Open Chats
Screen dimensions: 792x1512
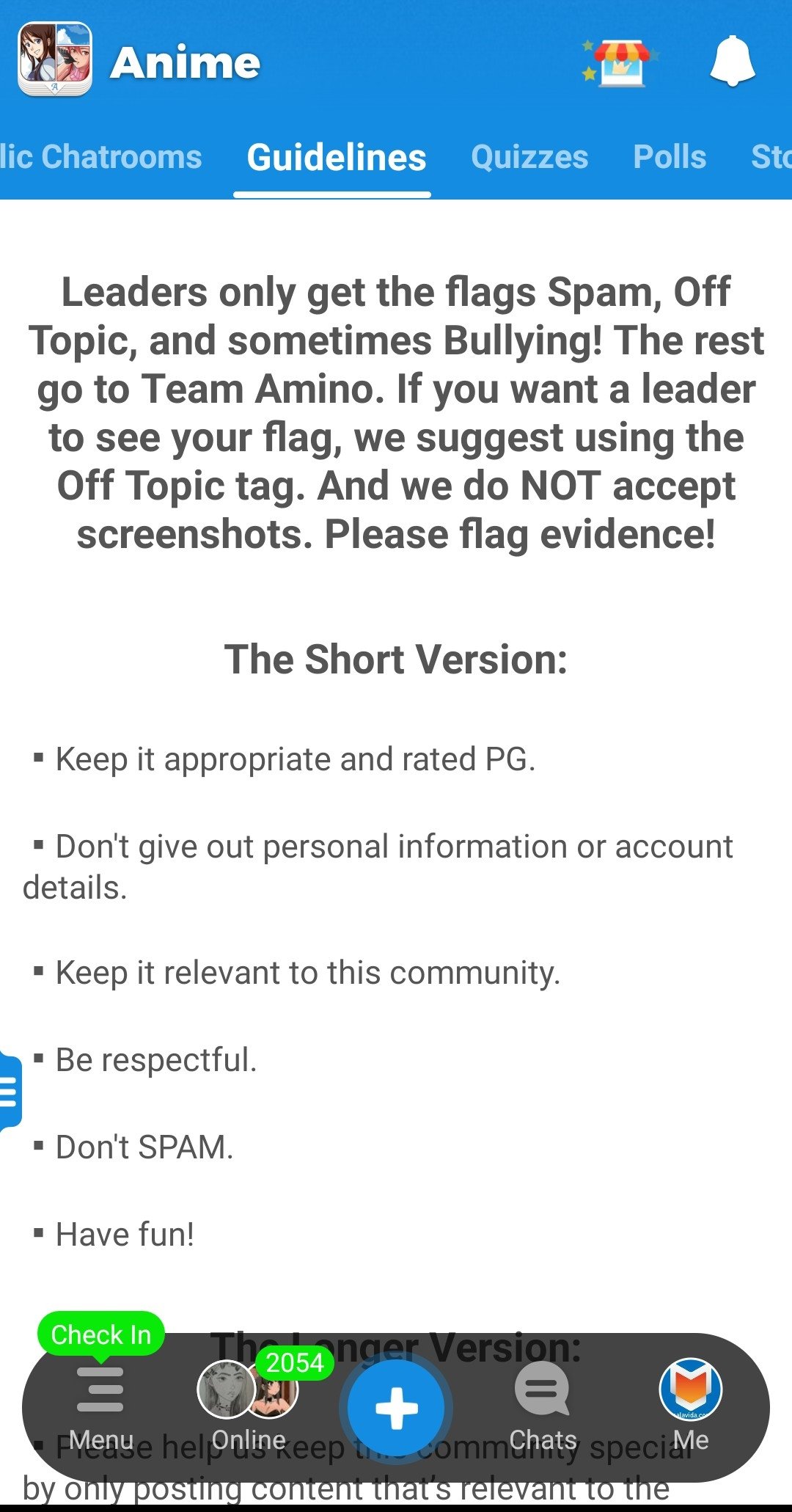click(543, 1407)
